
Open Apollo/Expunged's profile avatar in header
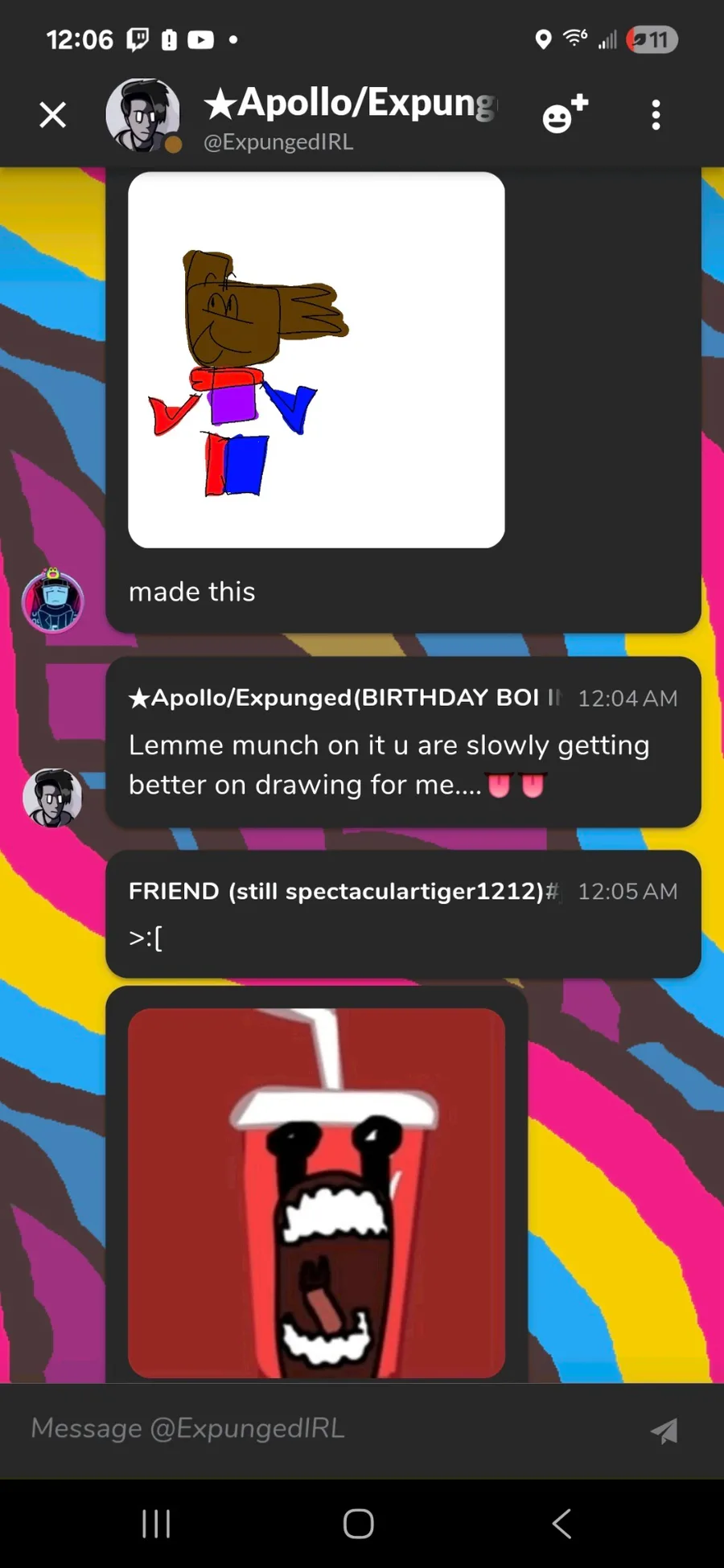coord(143,116)
